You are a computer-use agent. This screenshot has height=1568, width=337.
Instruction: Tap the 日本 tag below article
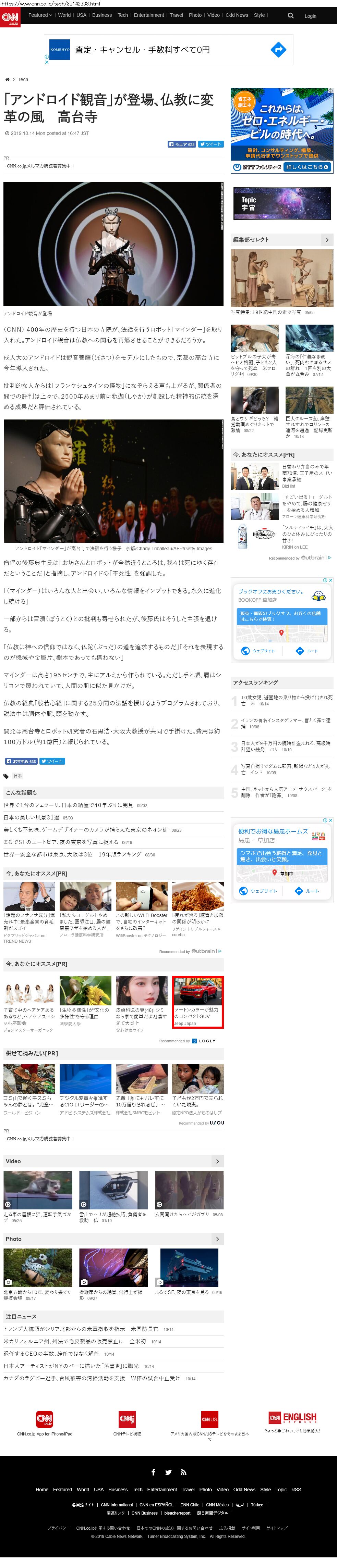pos(18,776)
